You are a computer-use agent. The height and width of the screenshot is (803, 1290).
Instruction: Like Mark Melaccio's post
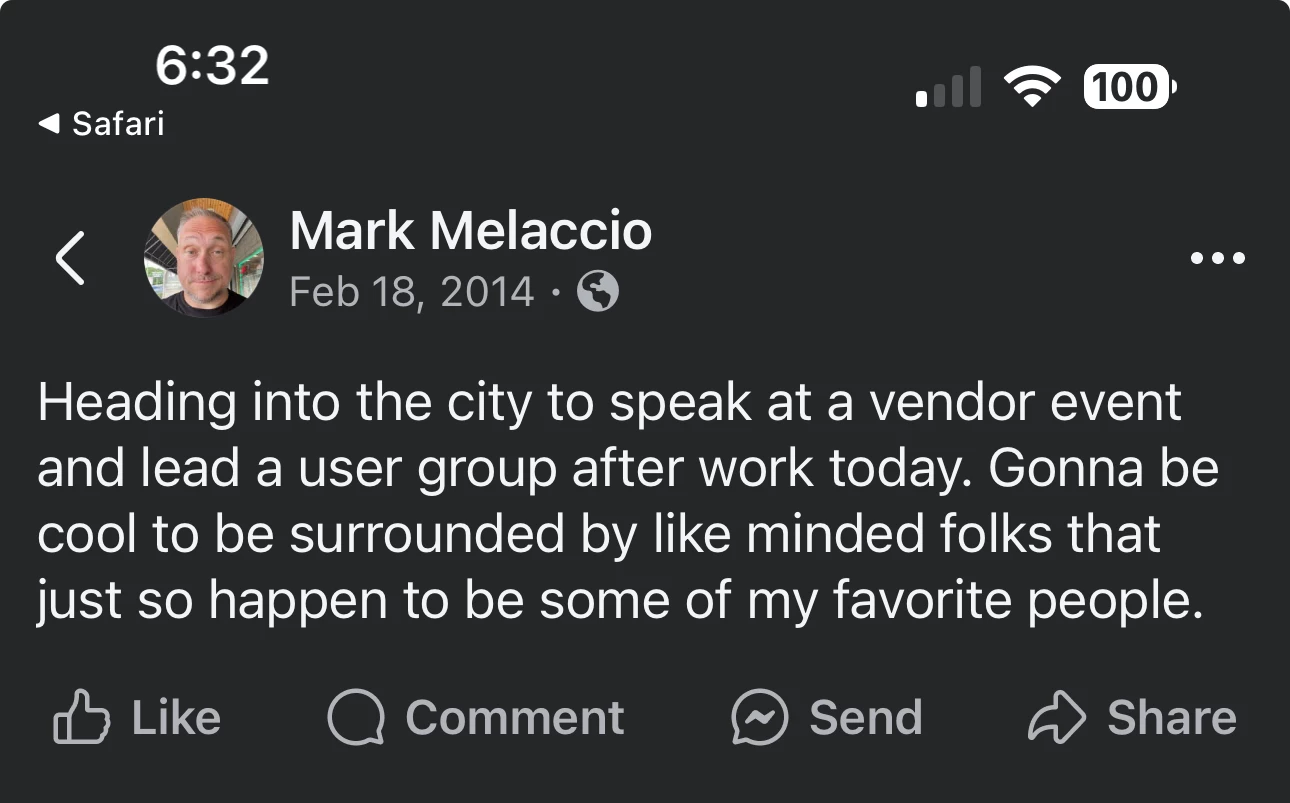point(137,718)
